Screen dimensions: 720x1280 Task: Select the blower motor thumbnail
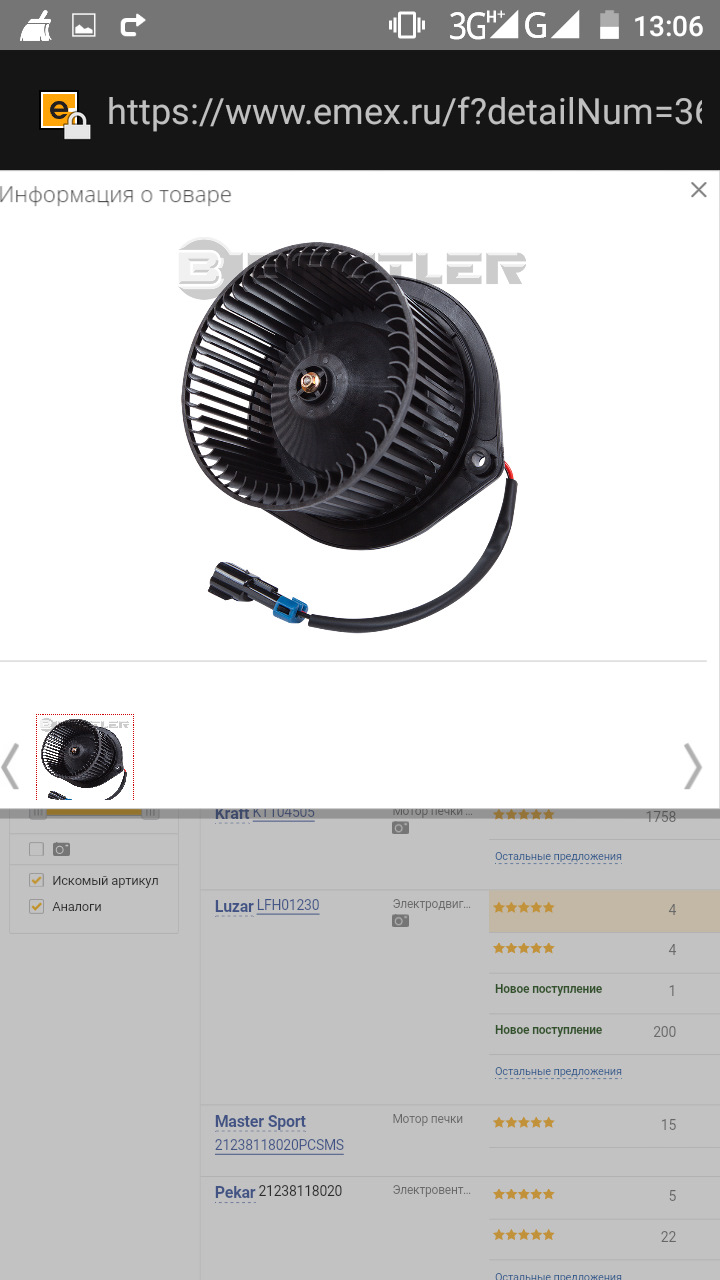click(x=84, y=757)
